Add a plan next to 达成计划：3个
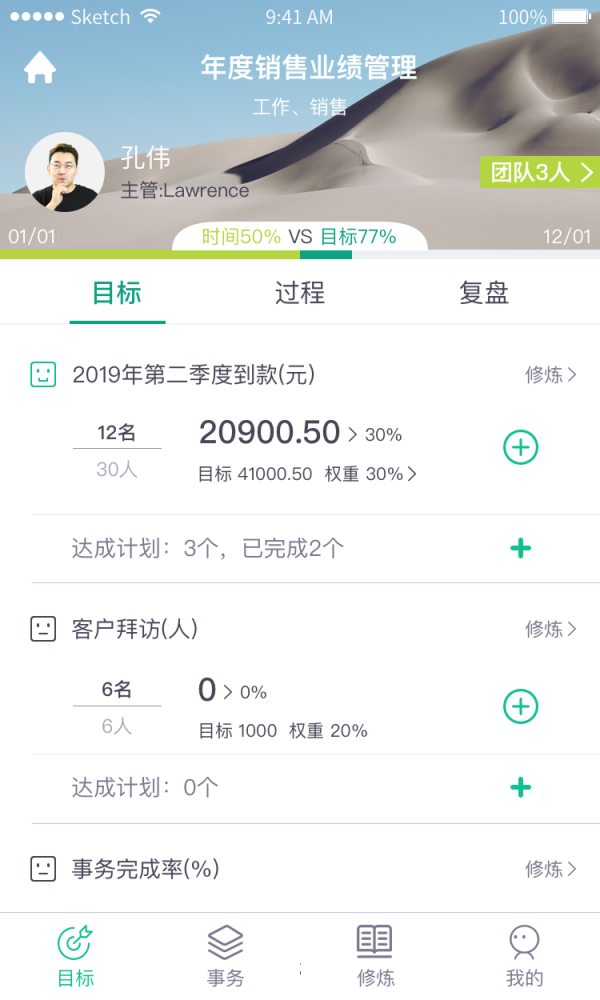This screenshot has width=600, height=1000. 520,548
